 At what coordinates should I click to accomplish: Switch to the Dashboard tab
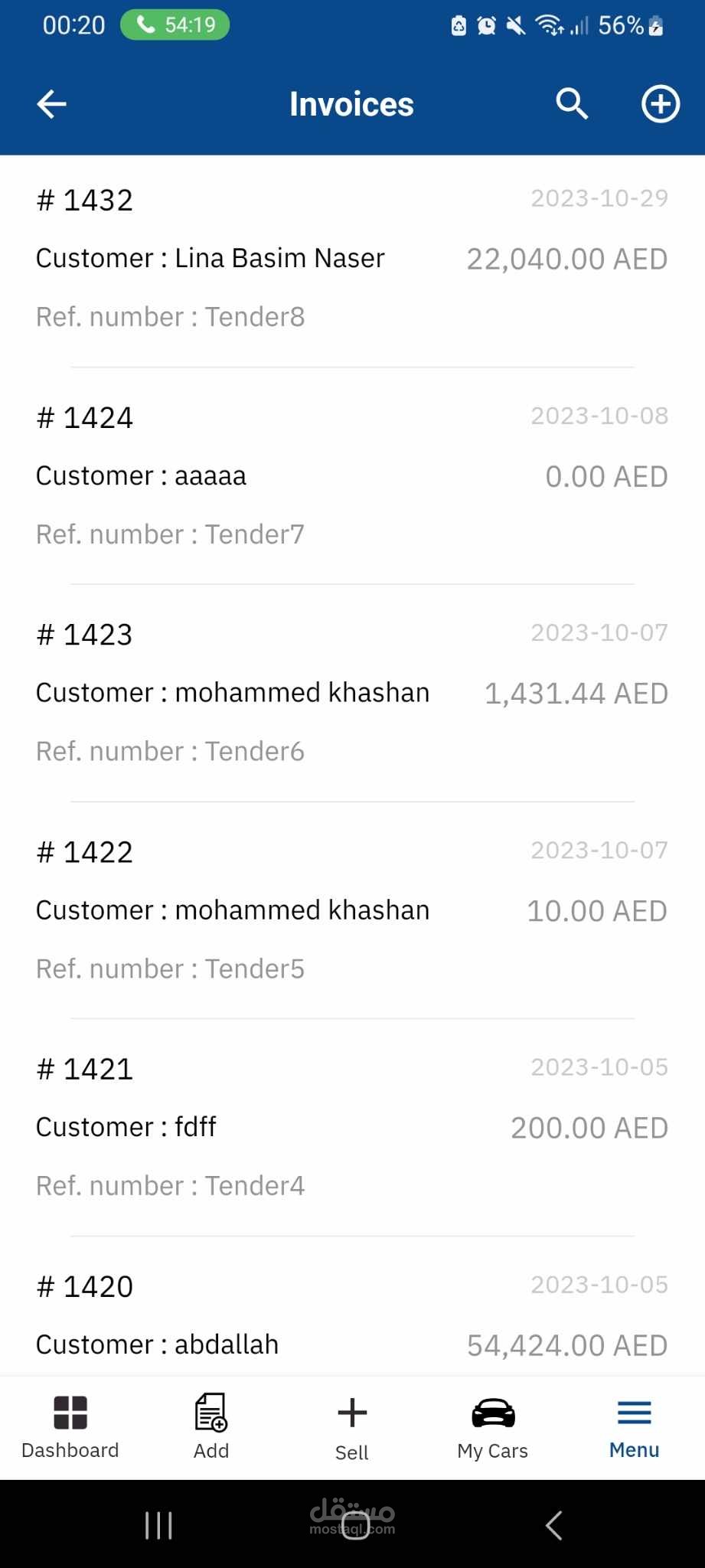click(x=70, y=1427)
